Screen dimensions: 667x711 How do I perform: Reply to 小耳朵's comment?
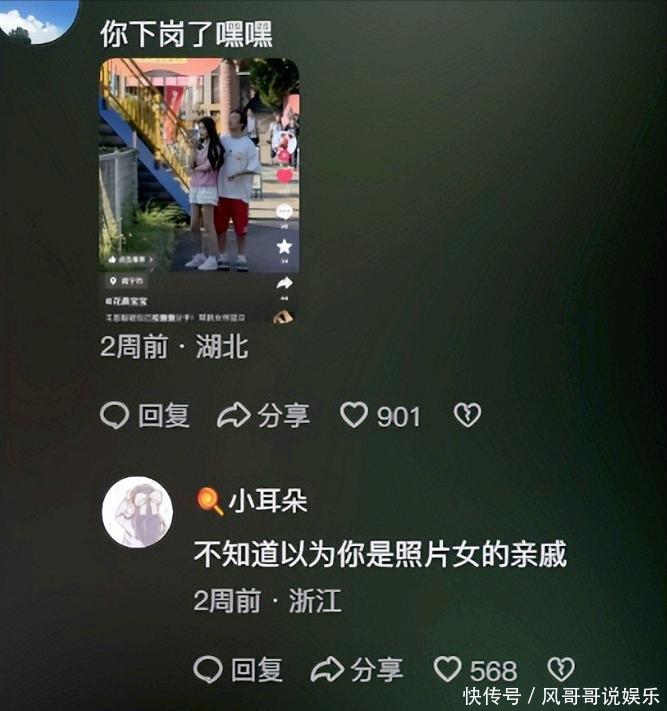coord(238,669)
